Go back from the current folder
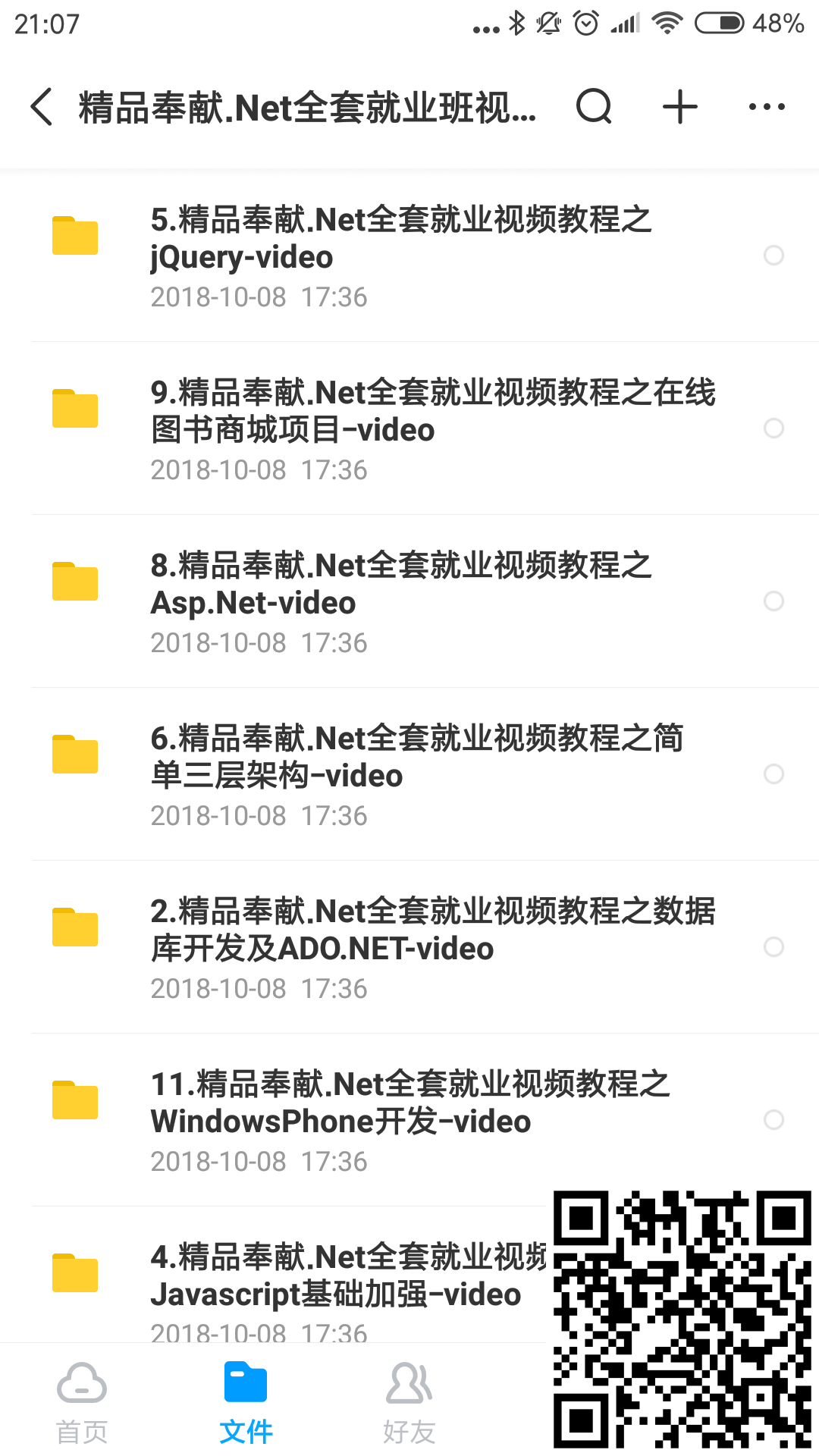The image size is (819, 1456). [x=42, y=106]
